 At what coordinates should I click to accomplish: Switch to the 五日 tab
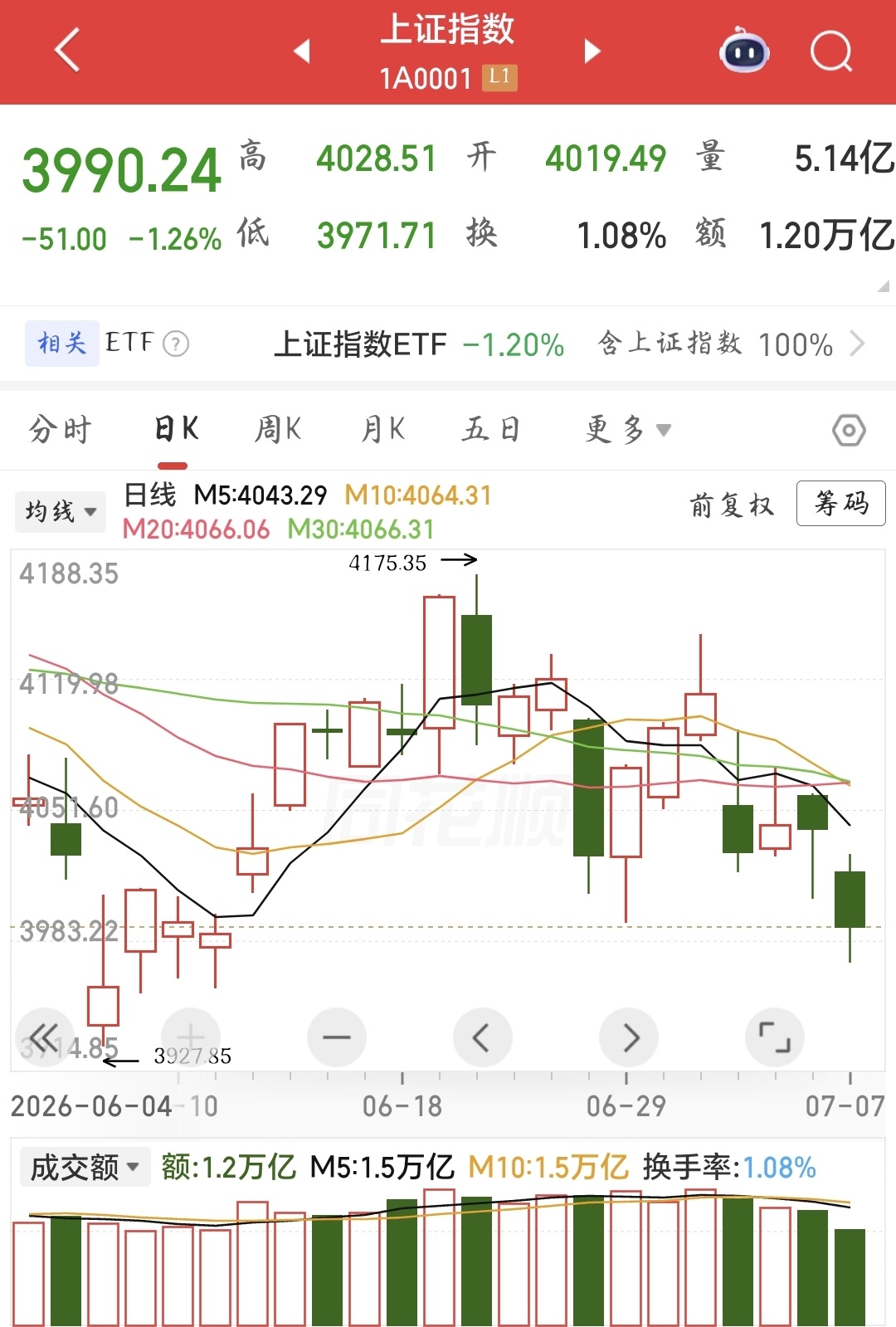(491, 429)
